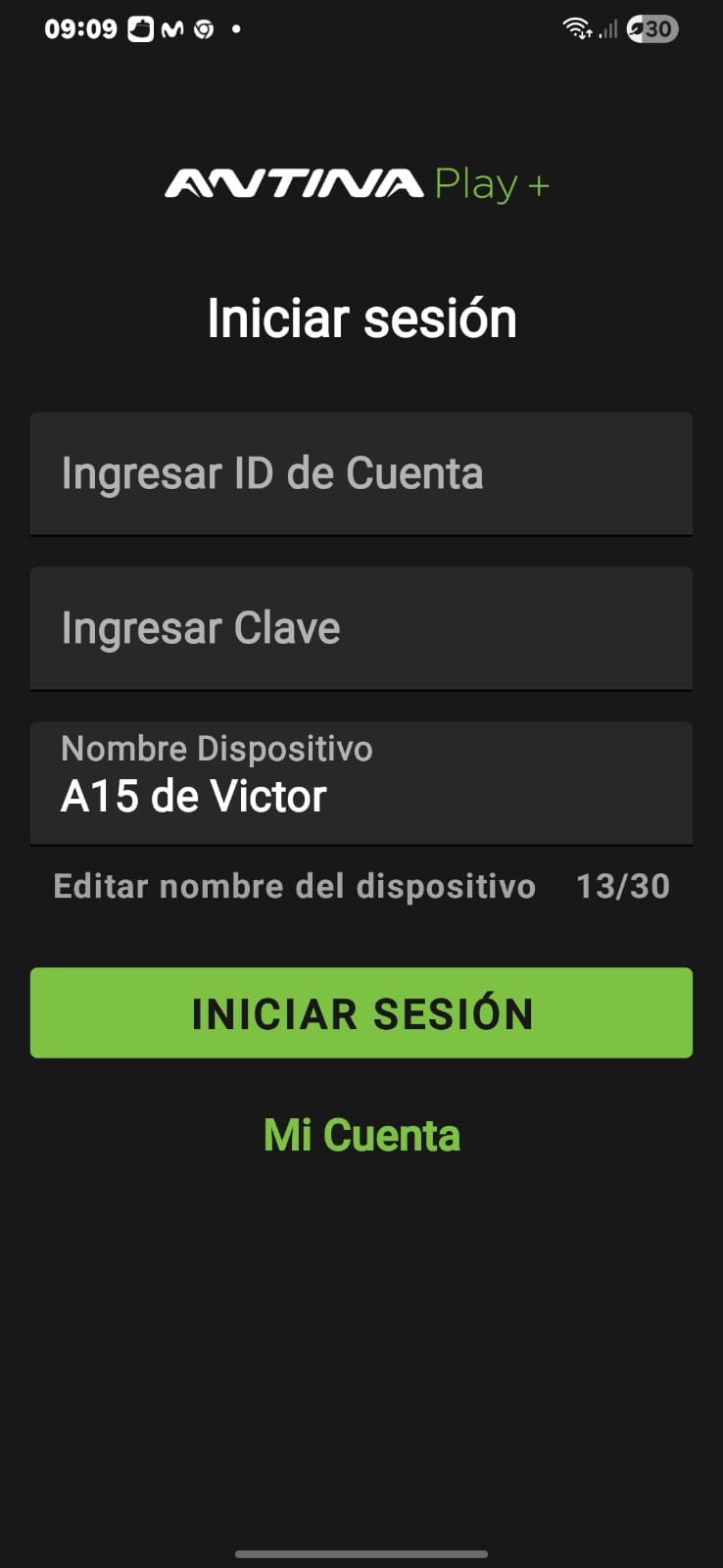Edit the Nombre Dispositivo field
The image size is (723, 1568).
point(361,784)
